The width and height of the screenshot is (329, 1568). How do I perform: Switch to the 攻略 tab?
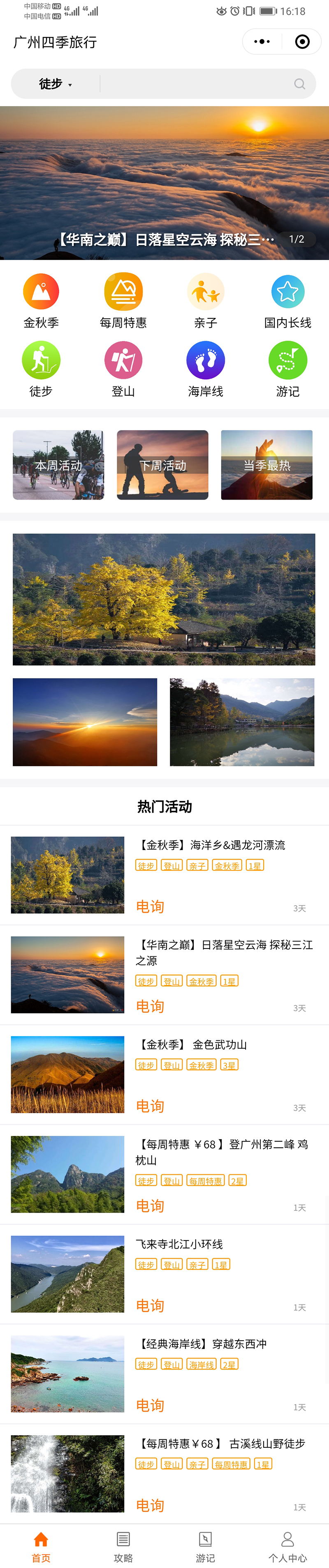tap(123, 1546)
